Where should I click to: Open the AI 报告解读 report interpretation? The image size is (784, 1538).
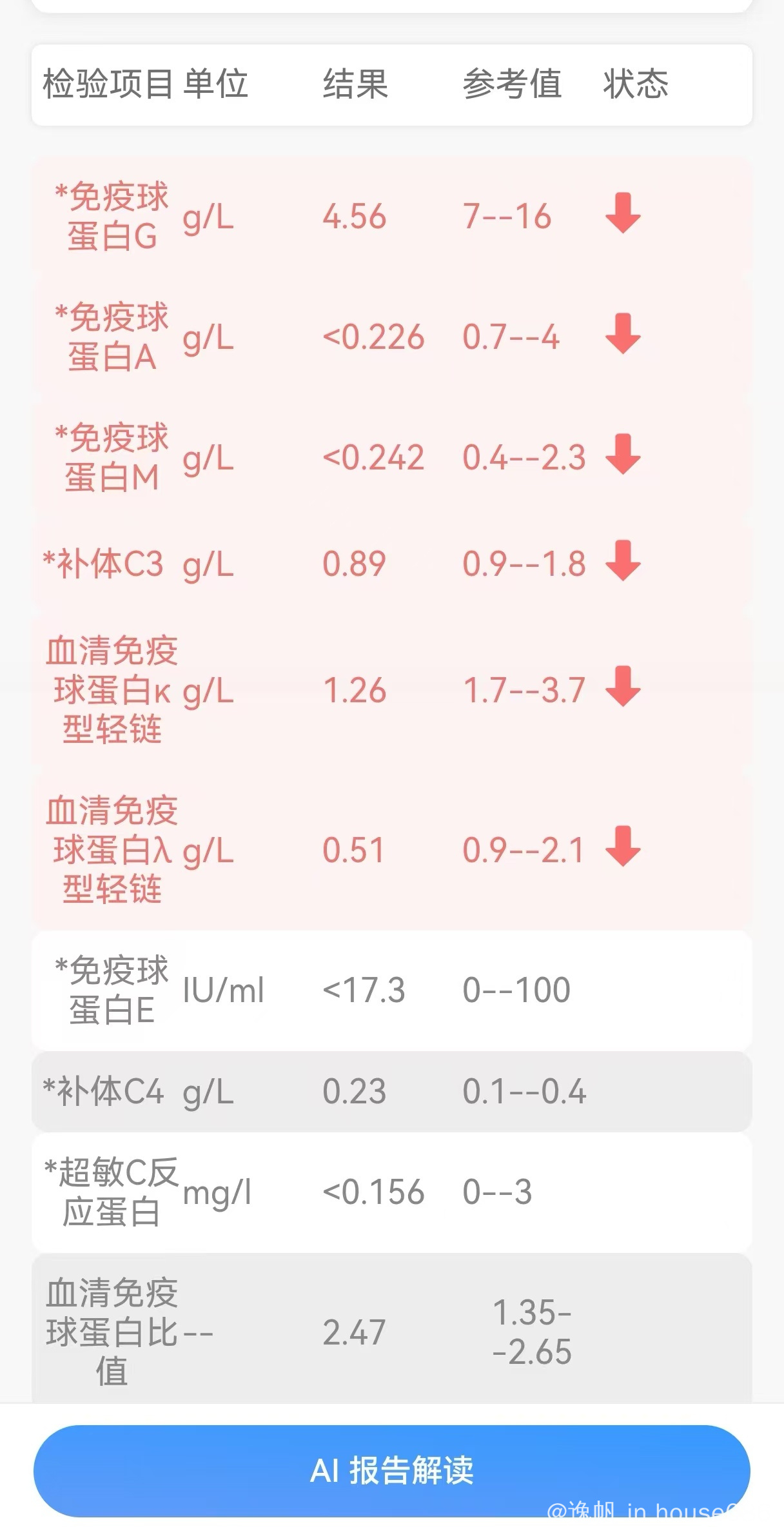click(391, 1470)
